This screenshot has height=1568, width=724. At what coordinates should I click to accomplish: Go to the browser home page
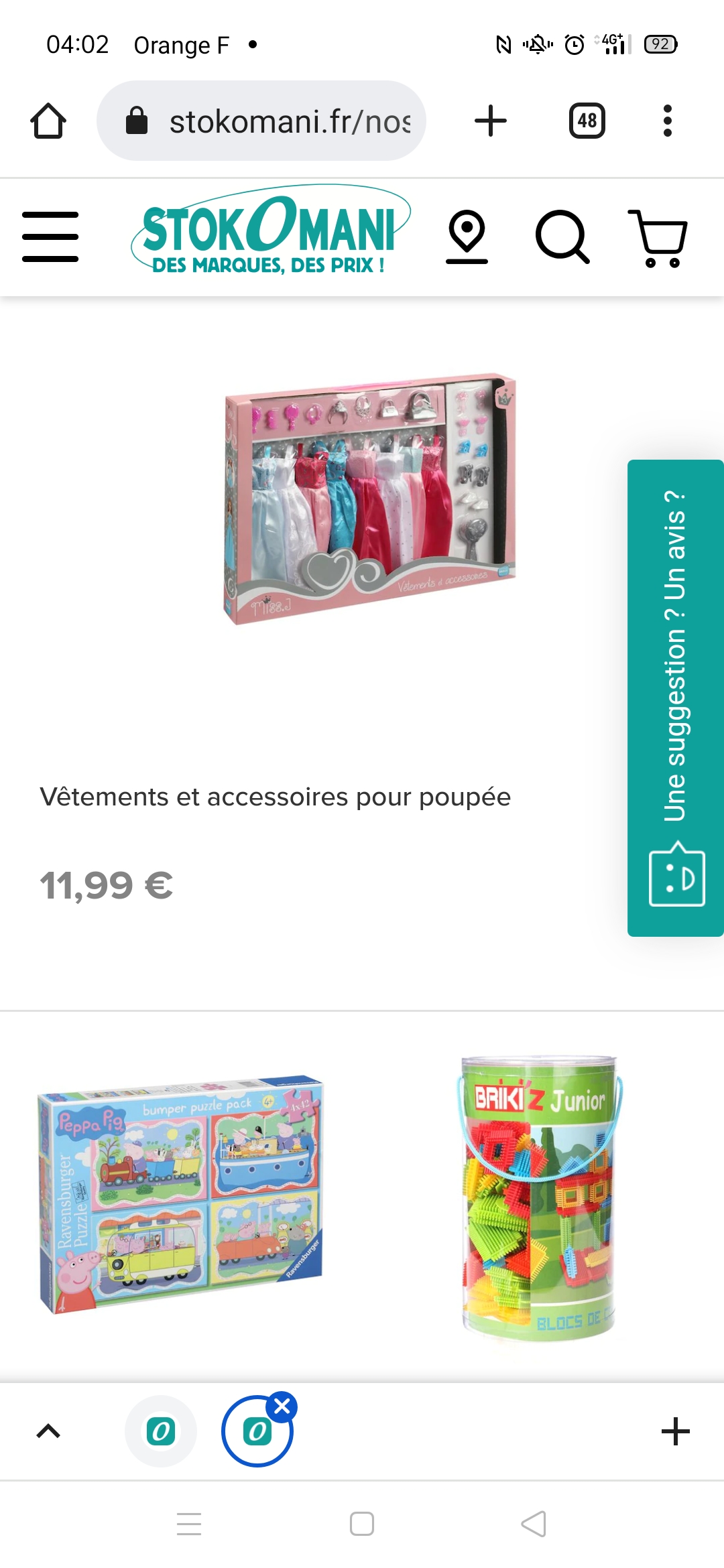48,121
